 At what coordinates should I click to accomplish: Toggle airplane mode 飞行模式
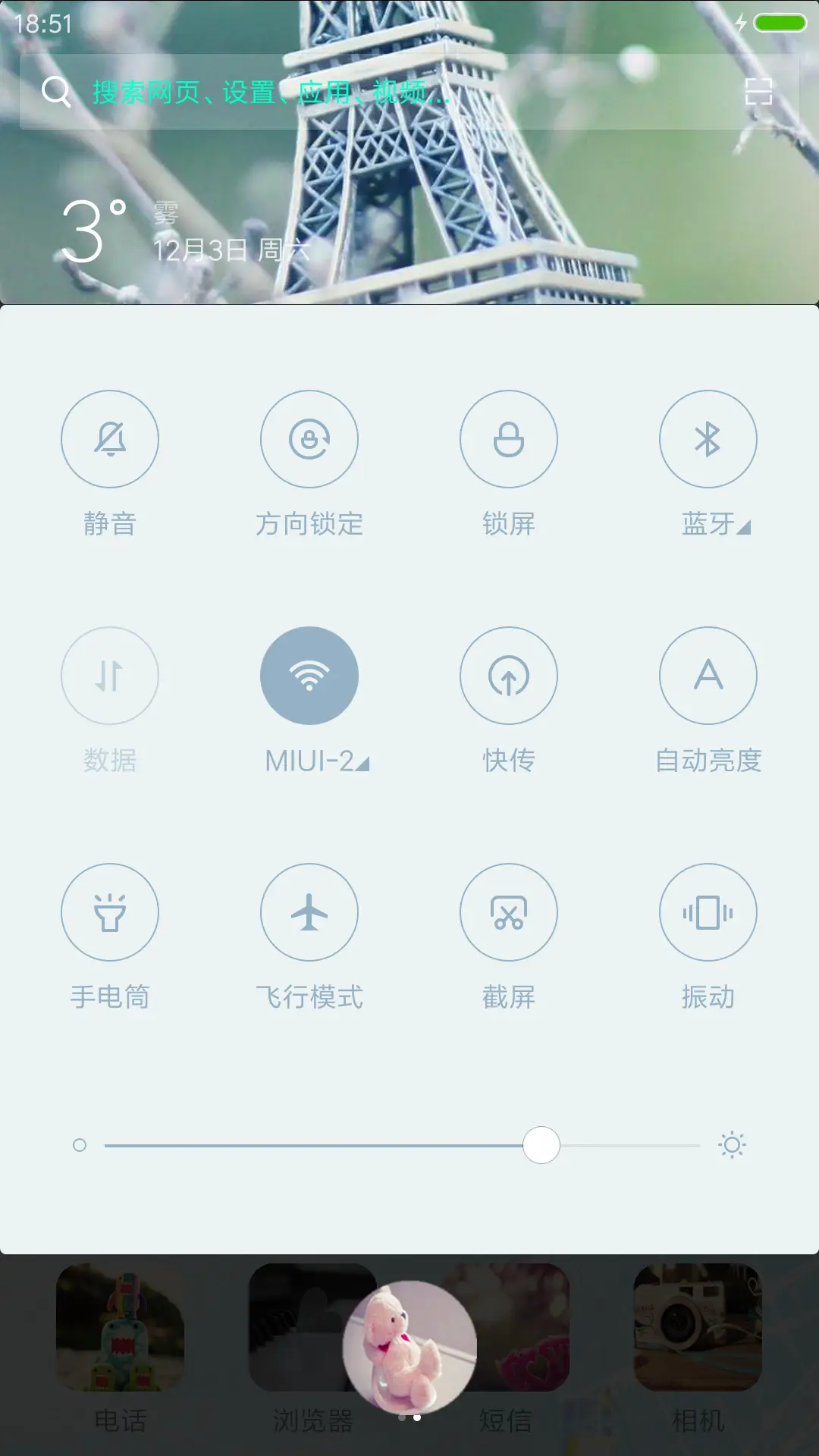(x=309, y=912)
